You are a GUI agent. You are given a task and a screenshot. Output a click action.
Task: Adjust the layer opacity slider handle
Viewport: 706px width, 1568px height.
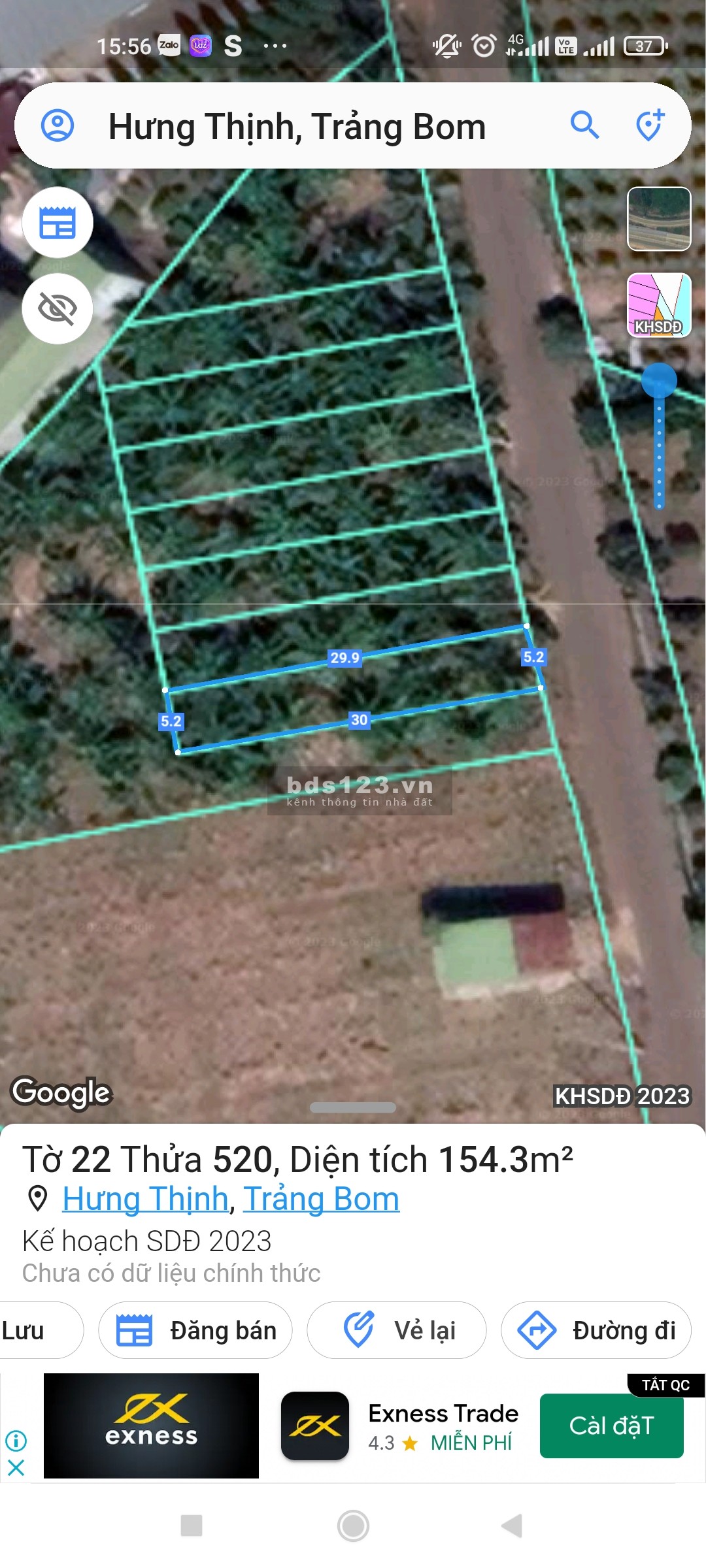tap(659, 381)
